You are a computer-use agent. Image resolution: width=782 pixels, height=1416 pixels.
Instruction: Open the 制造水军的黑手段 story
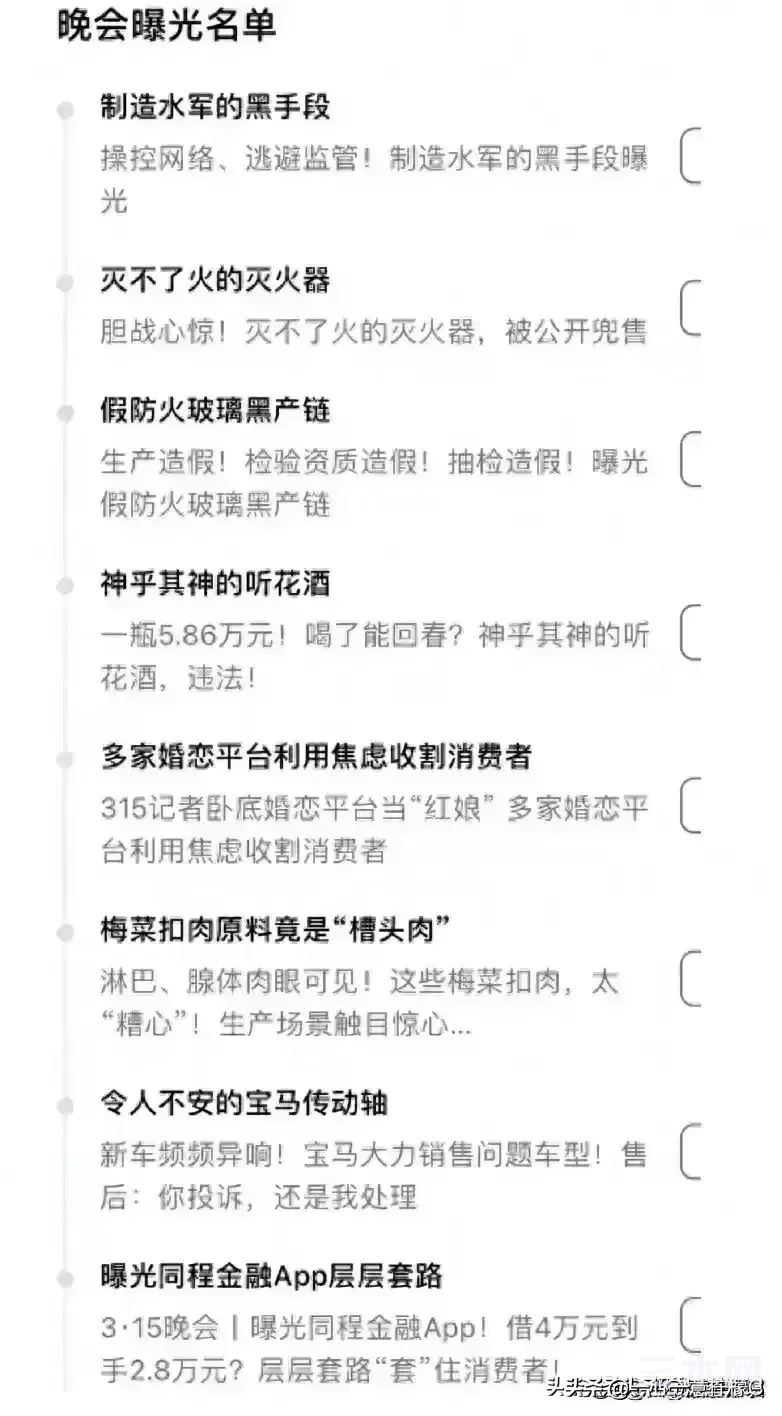tap(215, 107)
